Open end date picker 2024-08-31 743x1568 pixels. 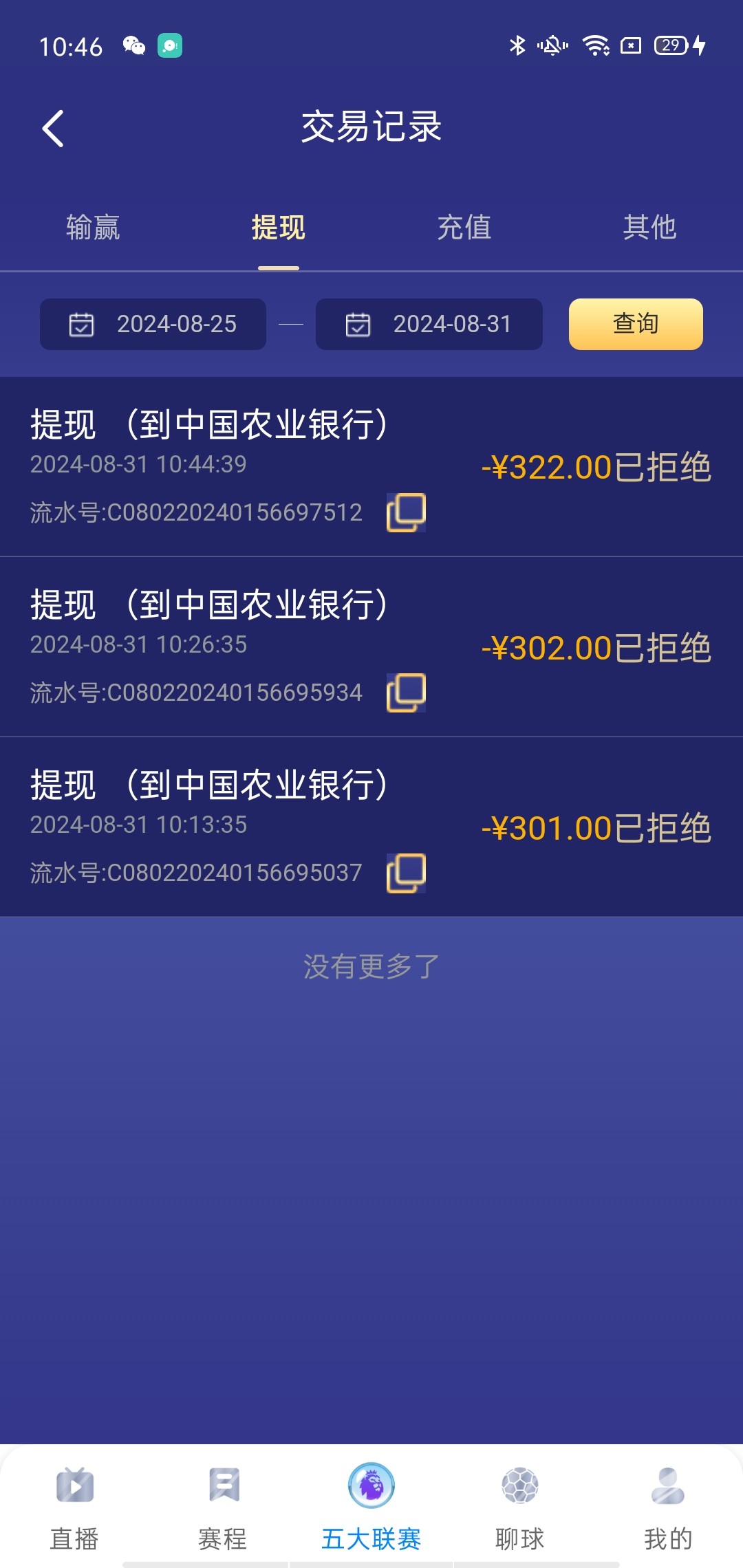(x=429, y=324)
